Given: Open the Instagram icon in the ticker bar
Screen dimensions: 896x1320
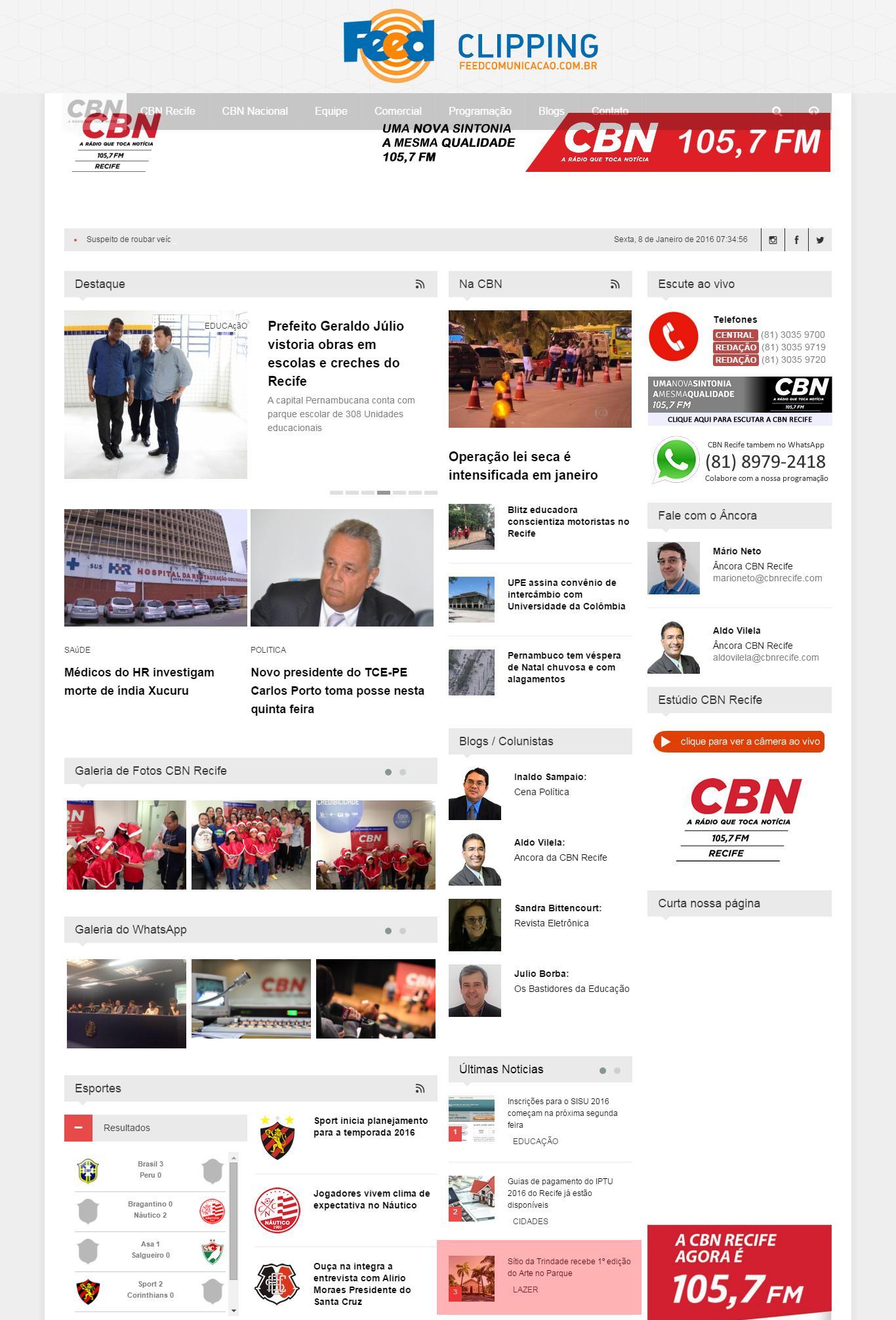Looking at the screenshot, I should coord(773,240).
